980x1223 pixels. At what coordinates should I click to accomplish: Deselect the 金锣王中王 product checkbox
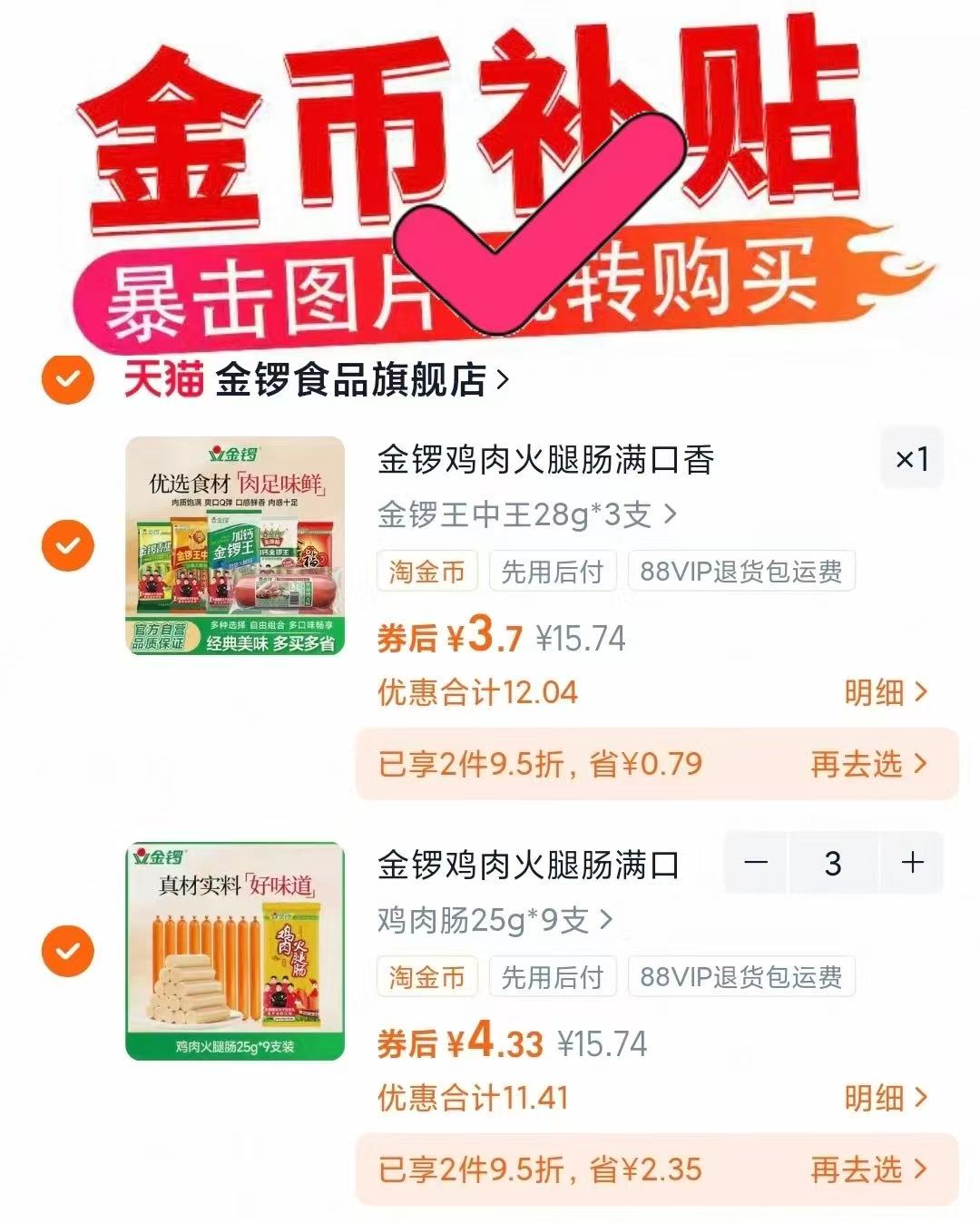point(67,545)
